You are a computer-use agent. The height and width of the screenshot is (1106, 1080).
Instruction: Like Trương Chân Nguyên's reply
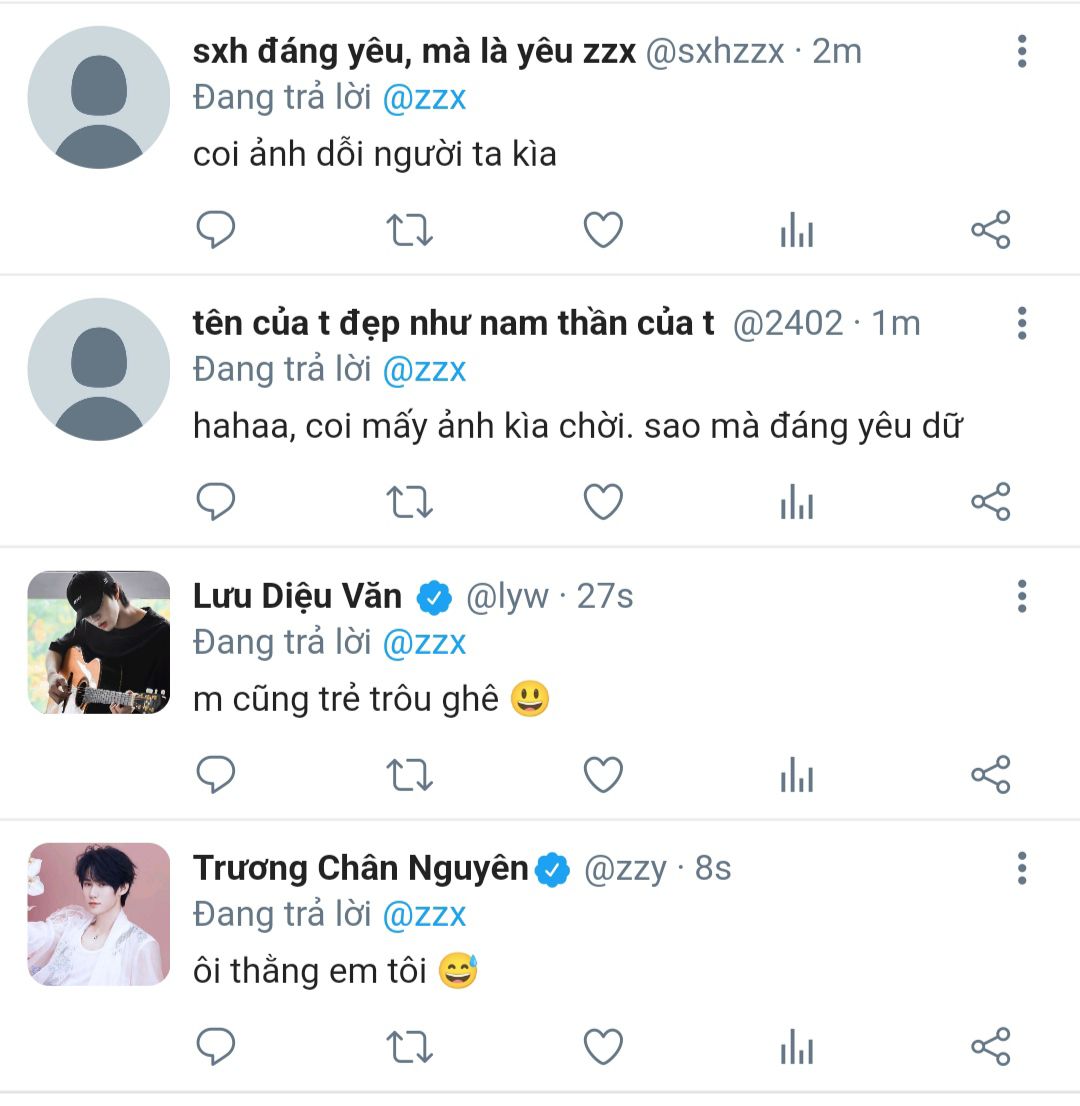(603, 1047)
